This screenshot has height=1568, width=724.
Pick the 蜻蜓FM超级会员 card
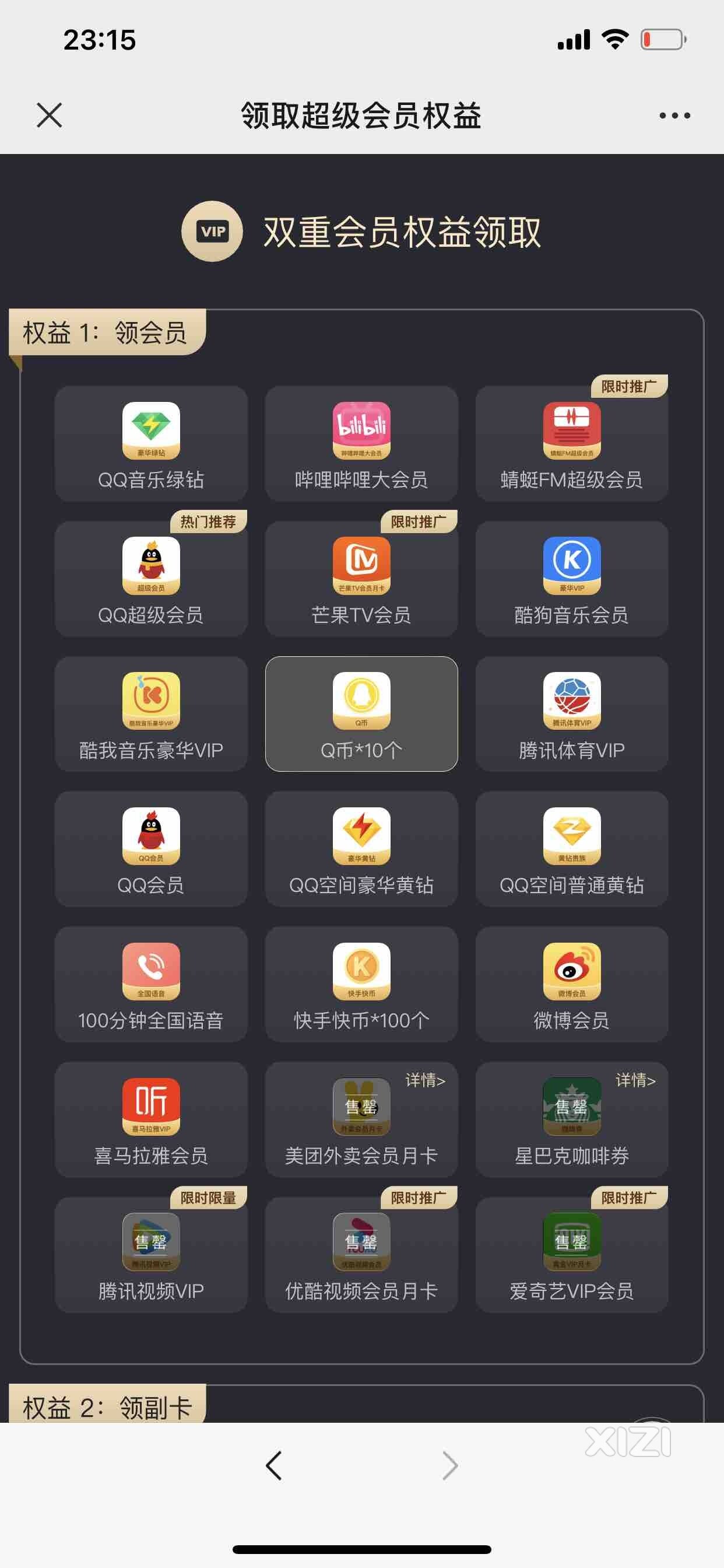571,444
